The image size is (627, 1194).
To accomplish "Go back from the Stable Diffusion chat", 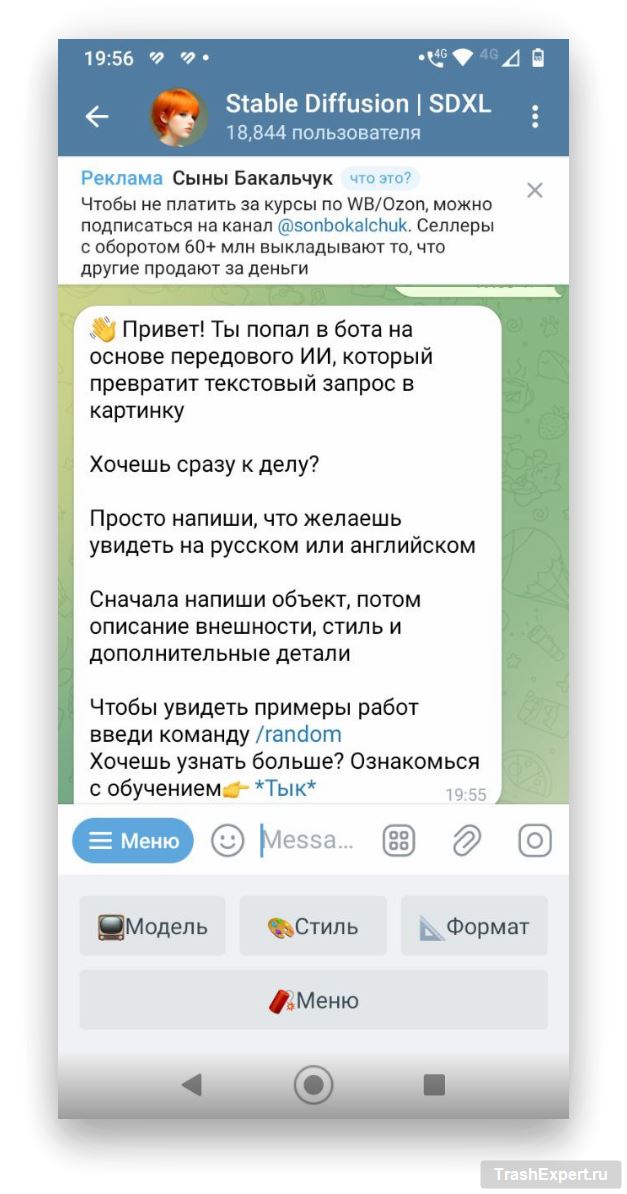I will [x=96, y=117].
